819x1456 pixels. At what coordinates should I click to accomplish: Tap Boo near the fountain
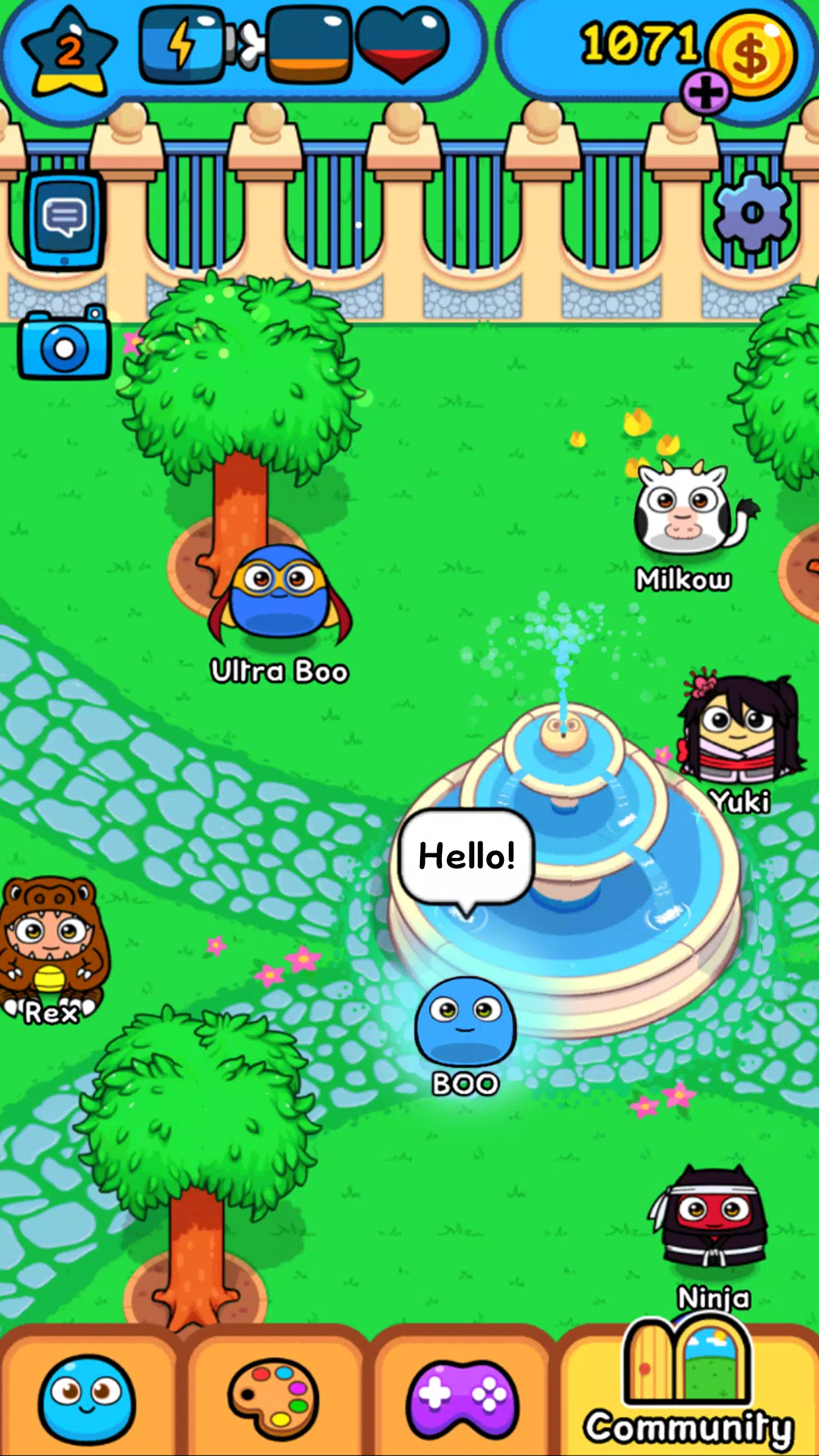pos(465,1022)
